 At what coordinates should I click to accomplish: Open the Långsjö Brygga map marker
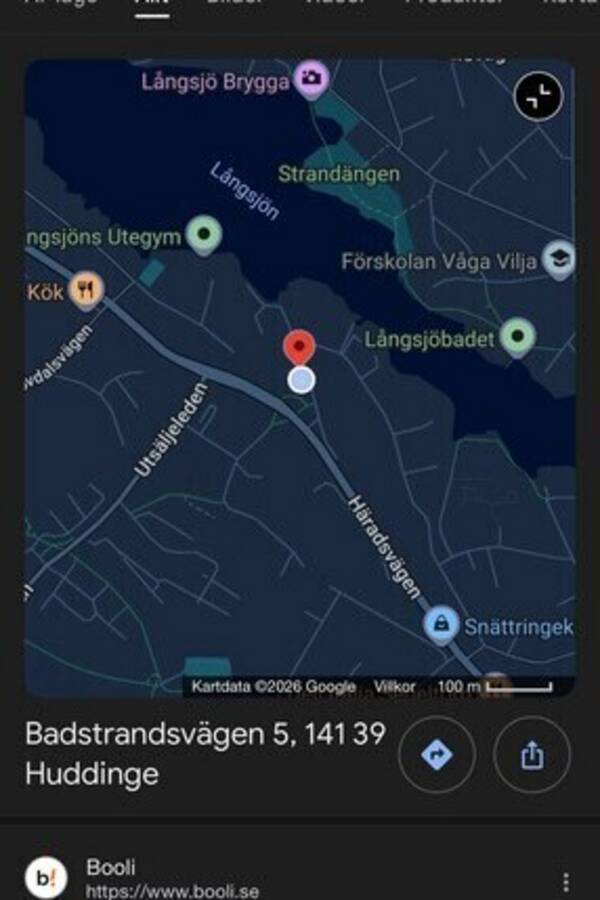312,78
